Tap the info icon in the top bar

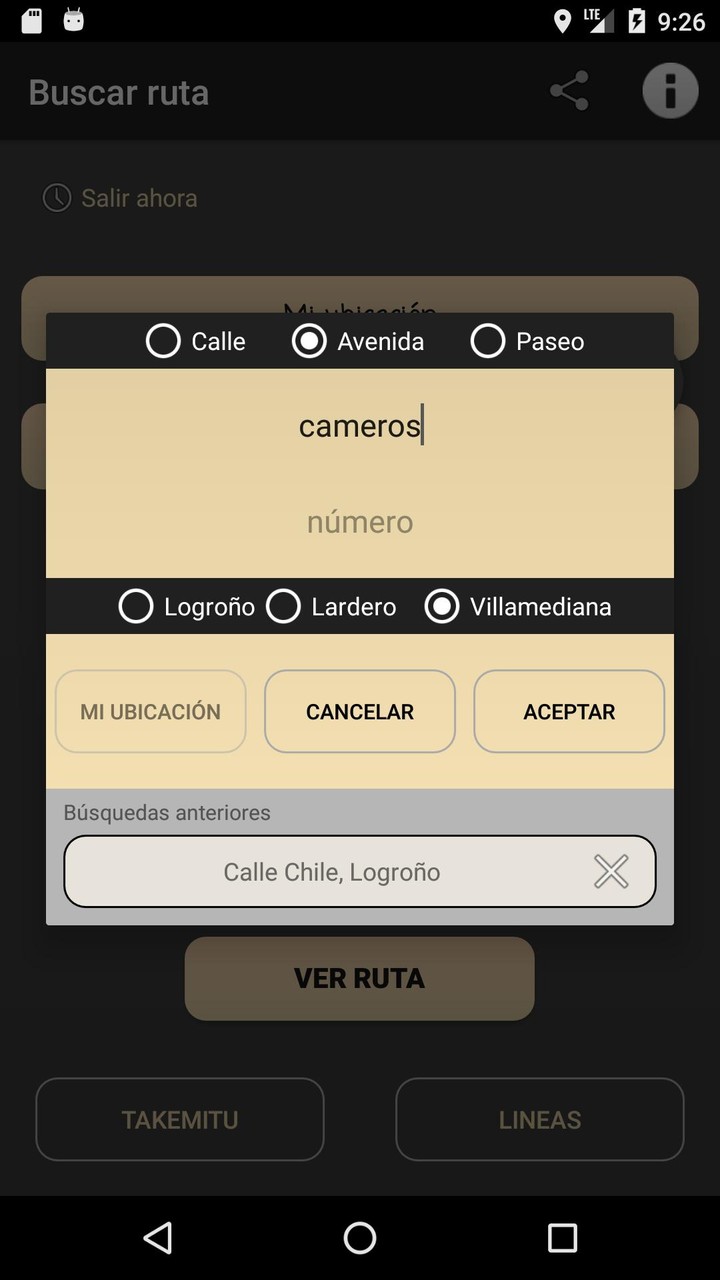[x=669, y=91]
